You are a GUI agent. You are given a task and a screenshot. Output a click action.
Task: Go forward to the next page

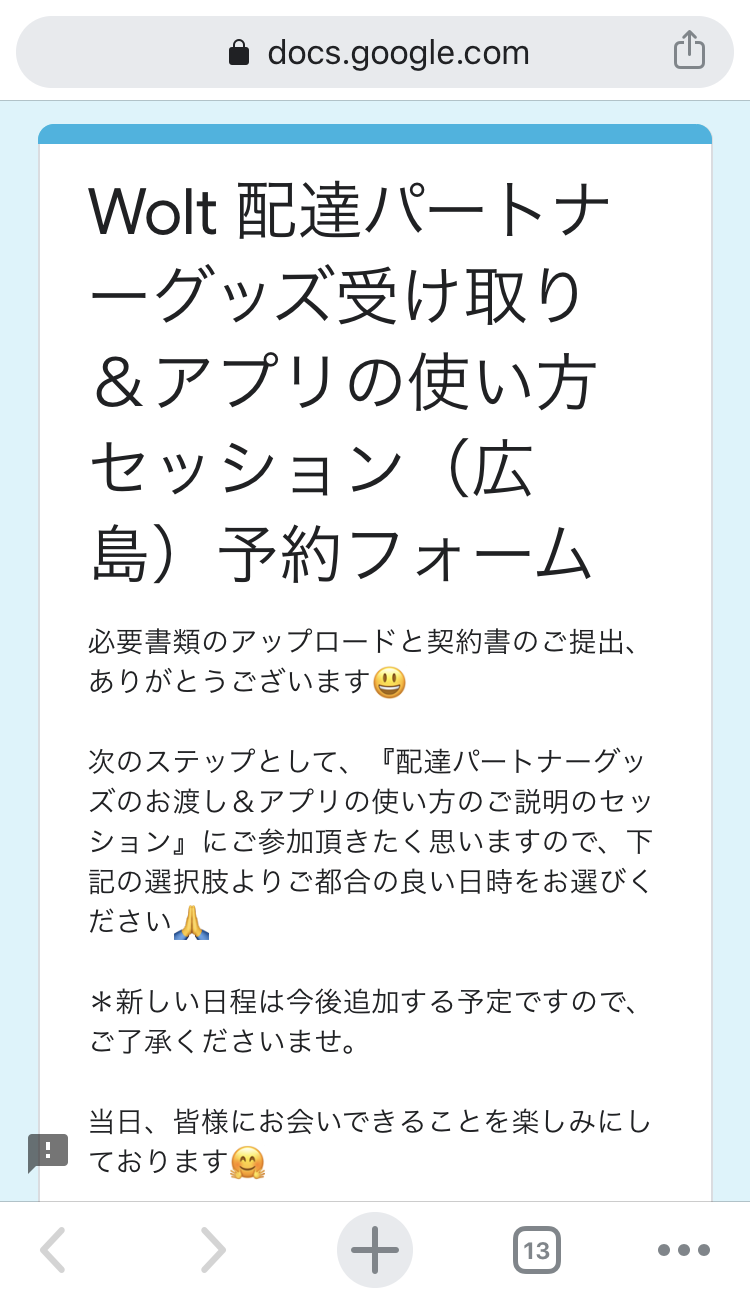[213, 1249]
